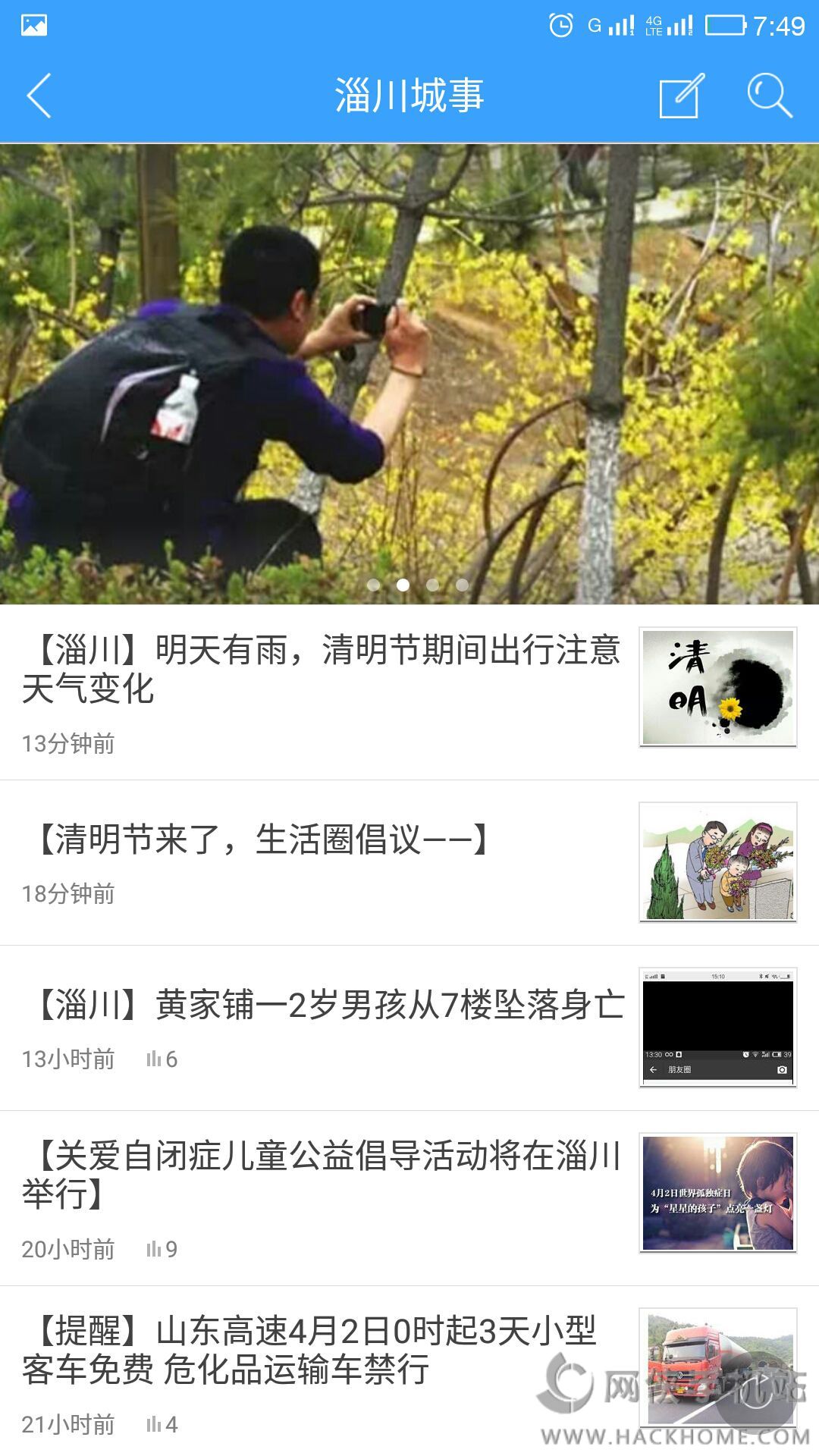Compose a new post
The height and width of the screenshot is (1456, 819).
[x=681, y=96]
